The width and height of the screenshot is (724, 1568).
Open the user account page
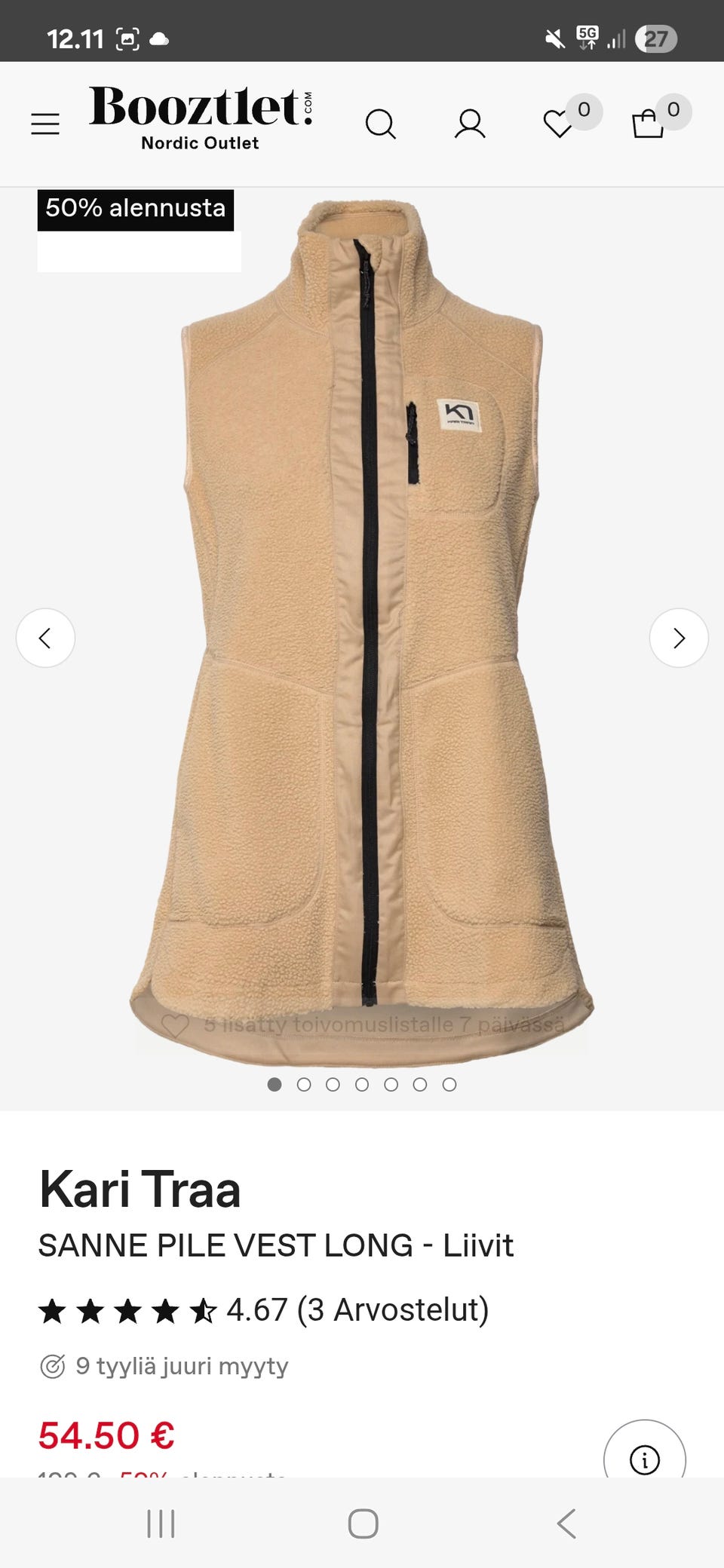[470, 124]
